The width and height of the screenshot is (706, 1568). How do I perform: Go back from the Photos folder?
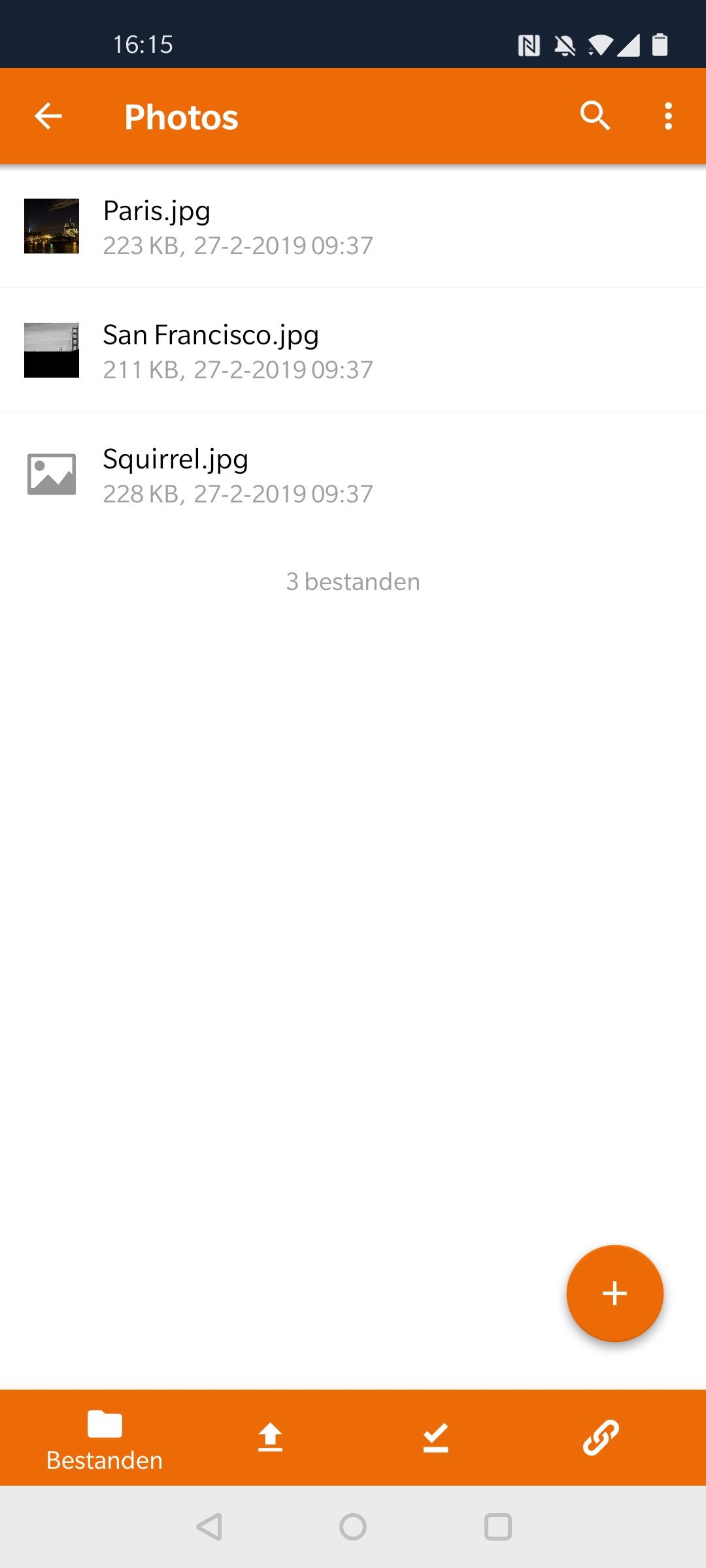point(48,116)
